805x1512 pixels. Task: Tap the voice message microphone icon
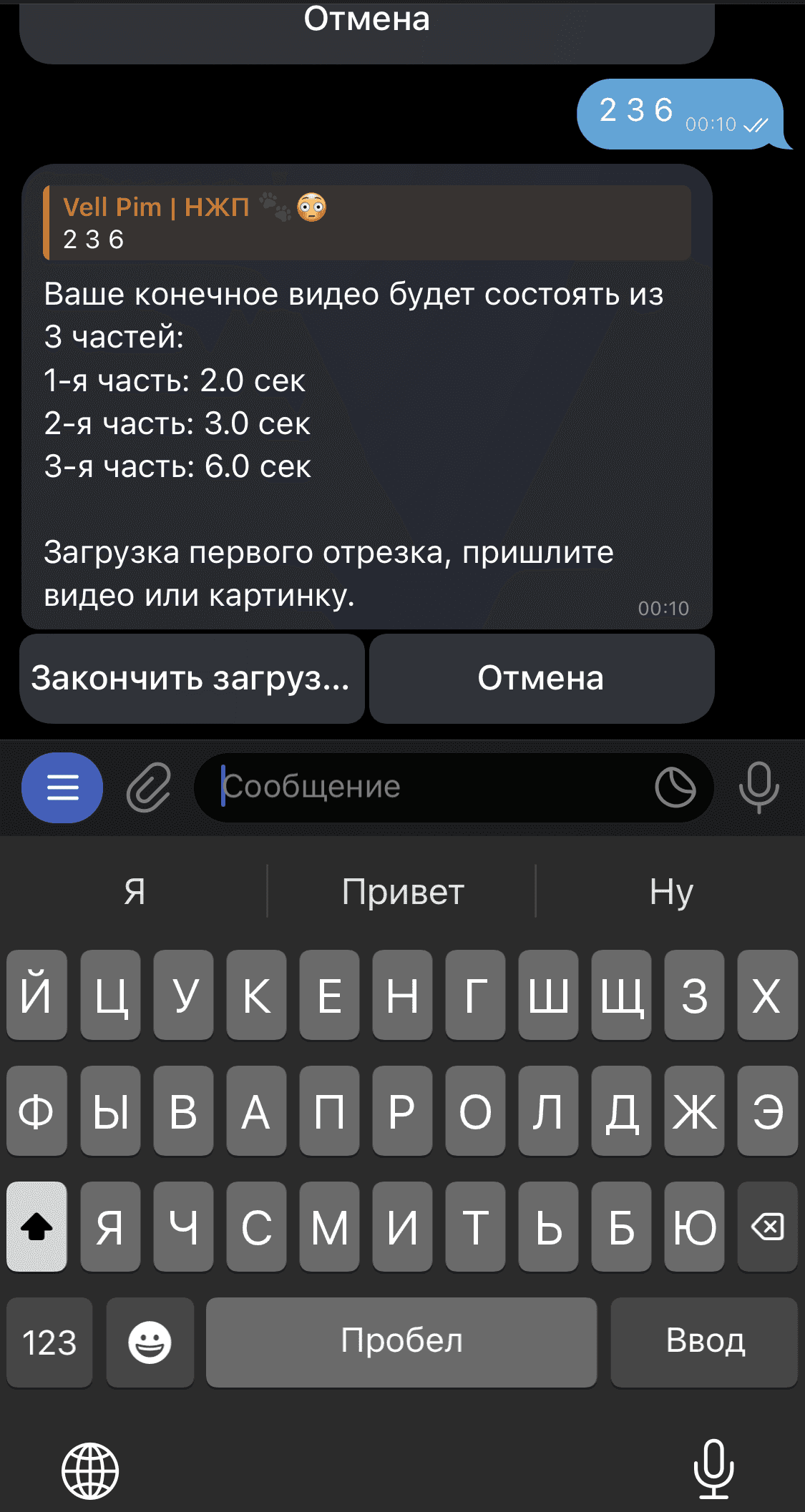[758, 787]
